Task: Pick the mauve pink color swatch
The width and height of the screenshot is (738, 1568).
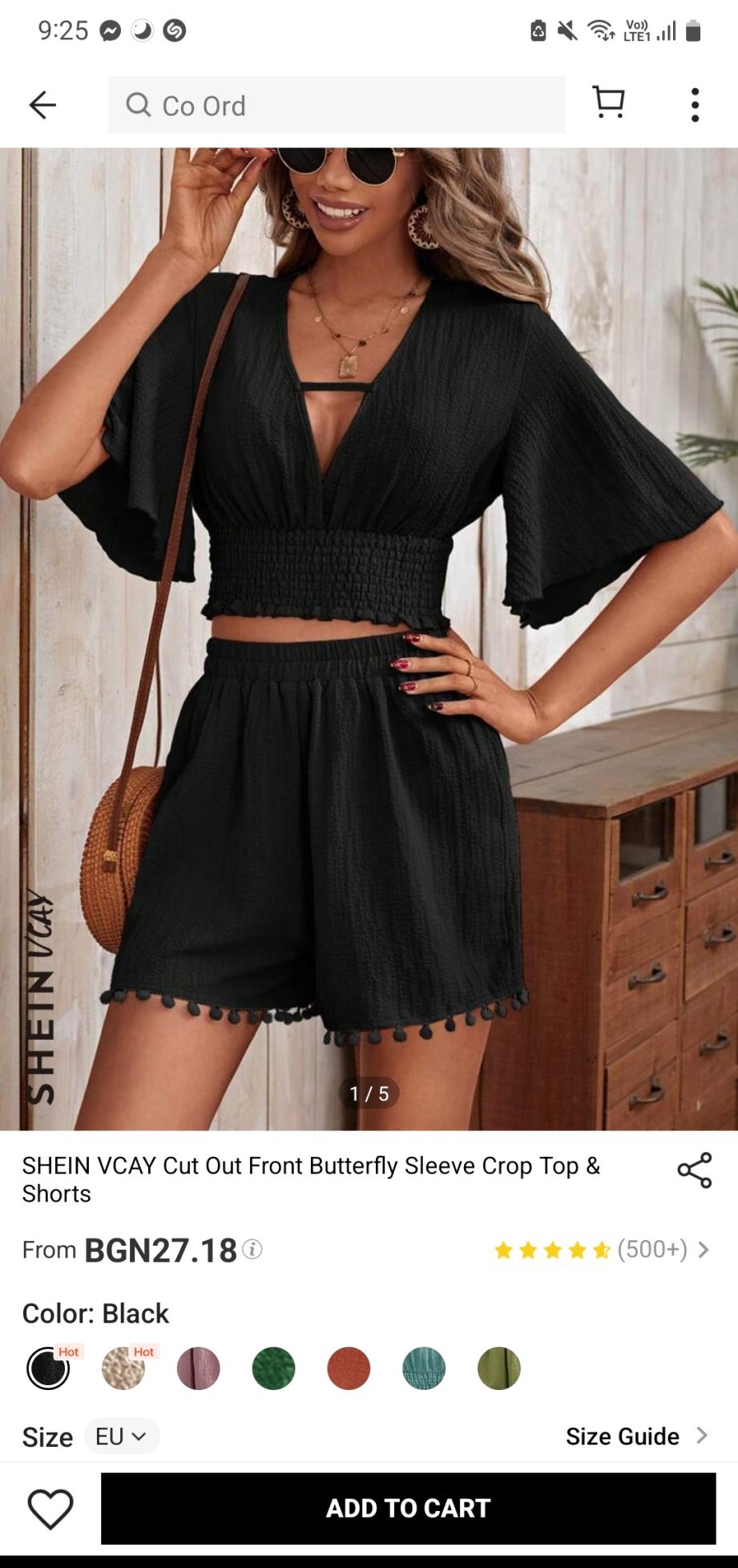Action: coord(199,1368)
